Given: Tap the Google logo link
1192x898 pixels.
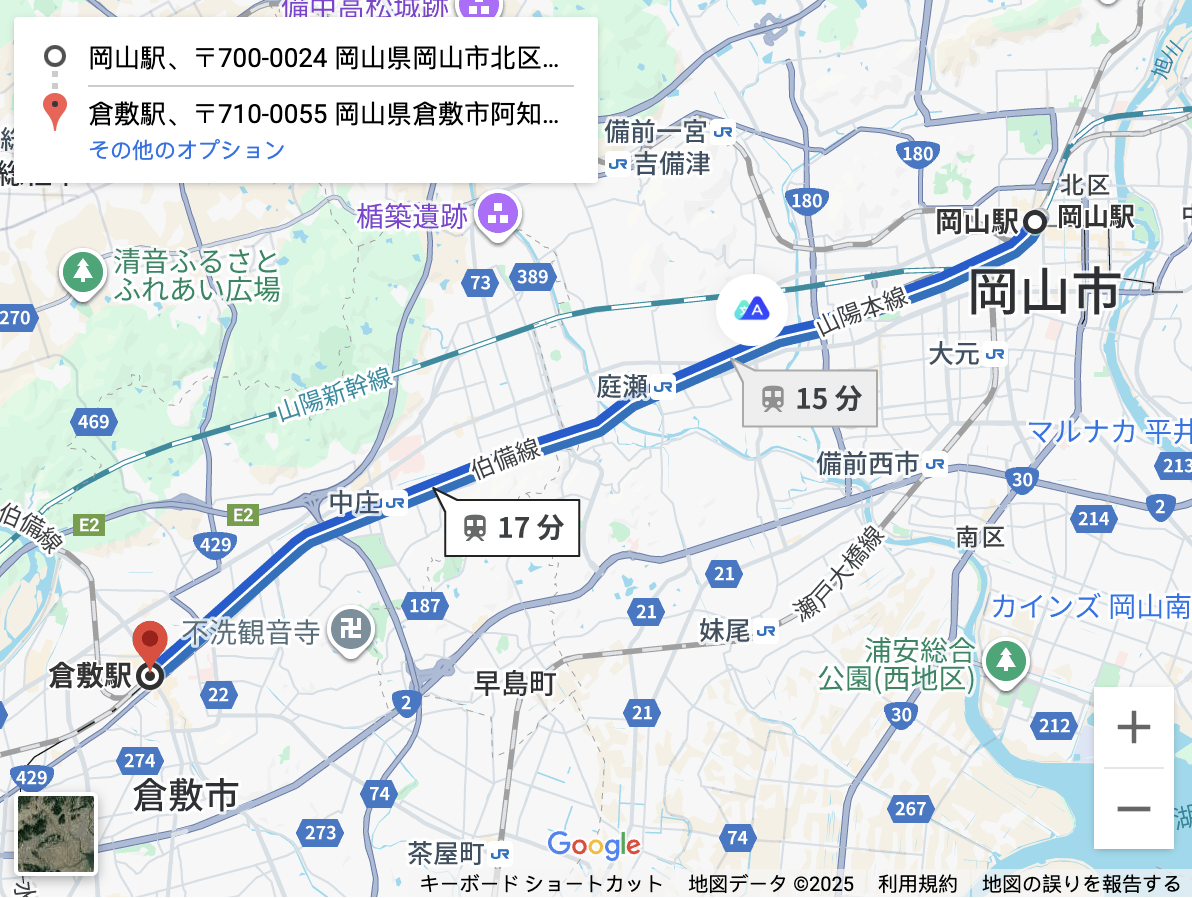Looking at the screenshot, I should tap(593, 846).
